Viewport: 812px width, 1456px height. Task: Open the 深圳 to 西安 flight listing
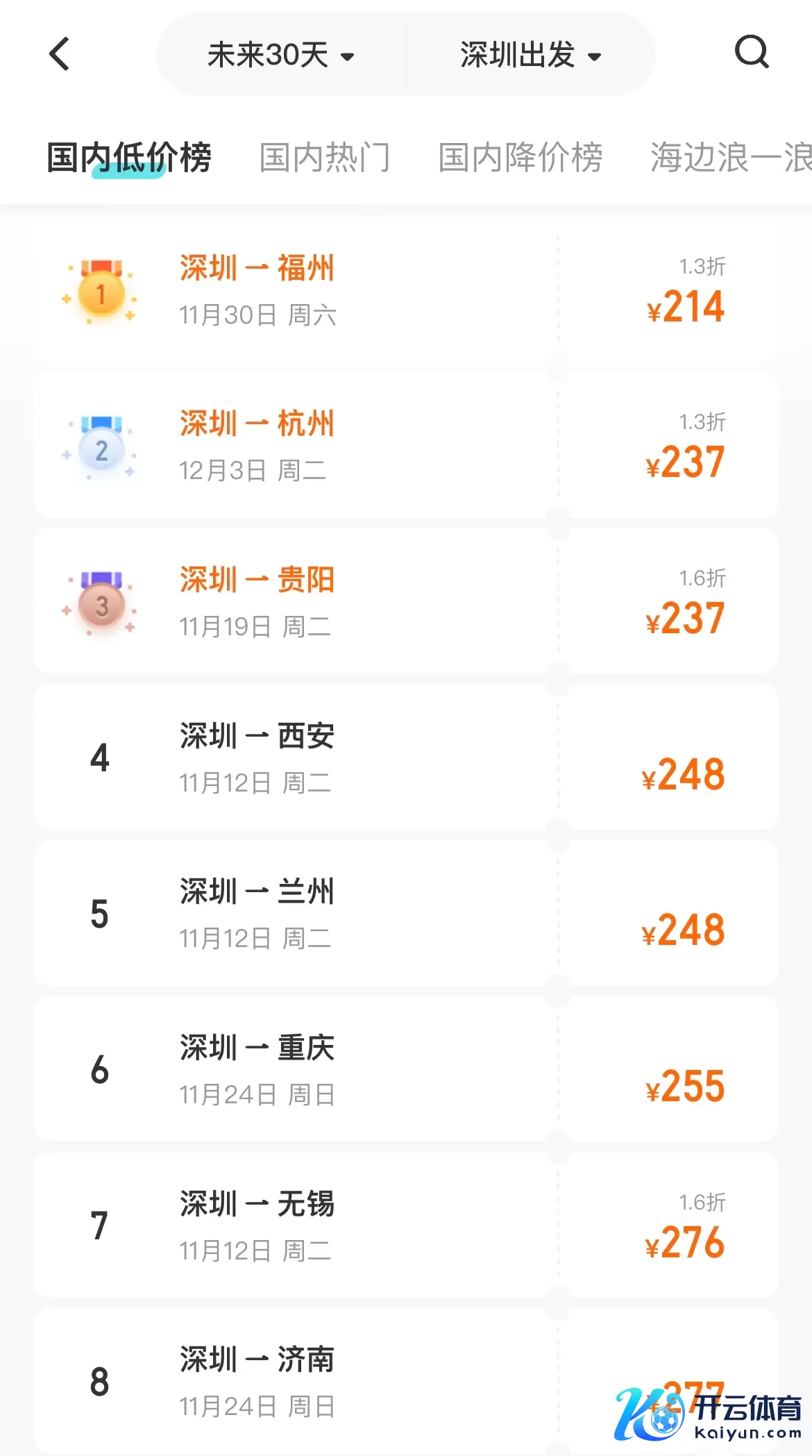pyautogui.click(x=406, y=758)
